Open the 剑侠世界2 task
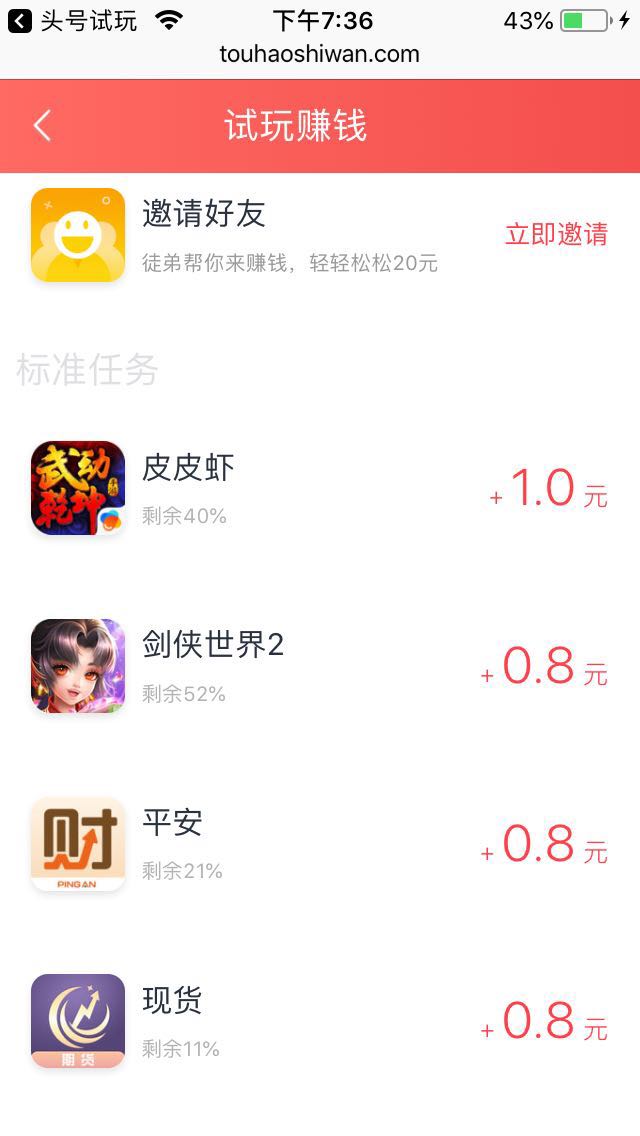640x1136 pixels. (320, 666)
